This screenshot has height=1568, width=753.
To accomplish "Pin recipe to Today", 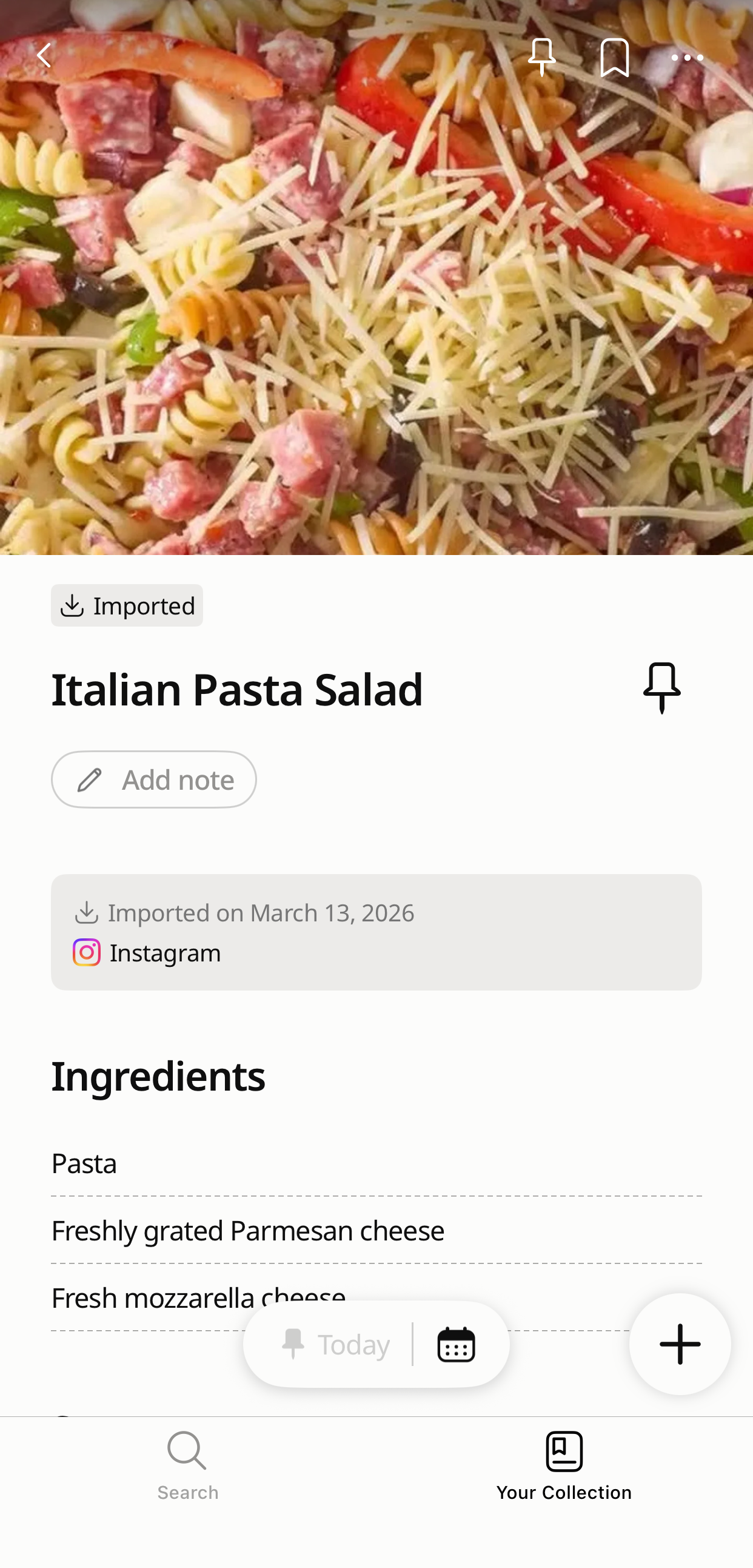I will pos(336,1344).
